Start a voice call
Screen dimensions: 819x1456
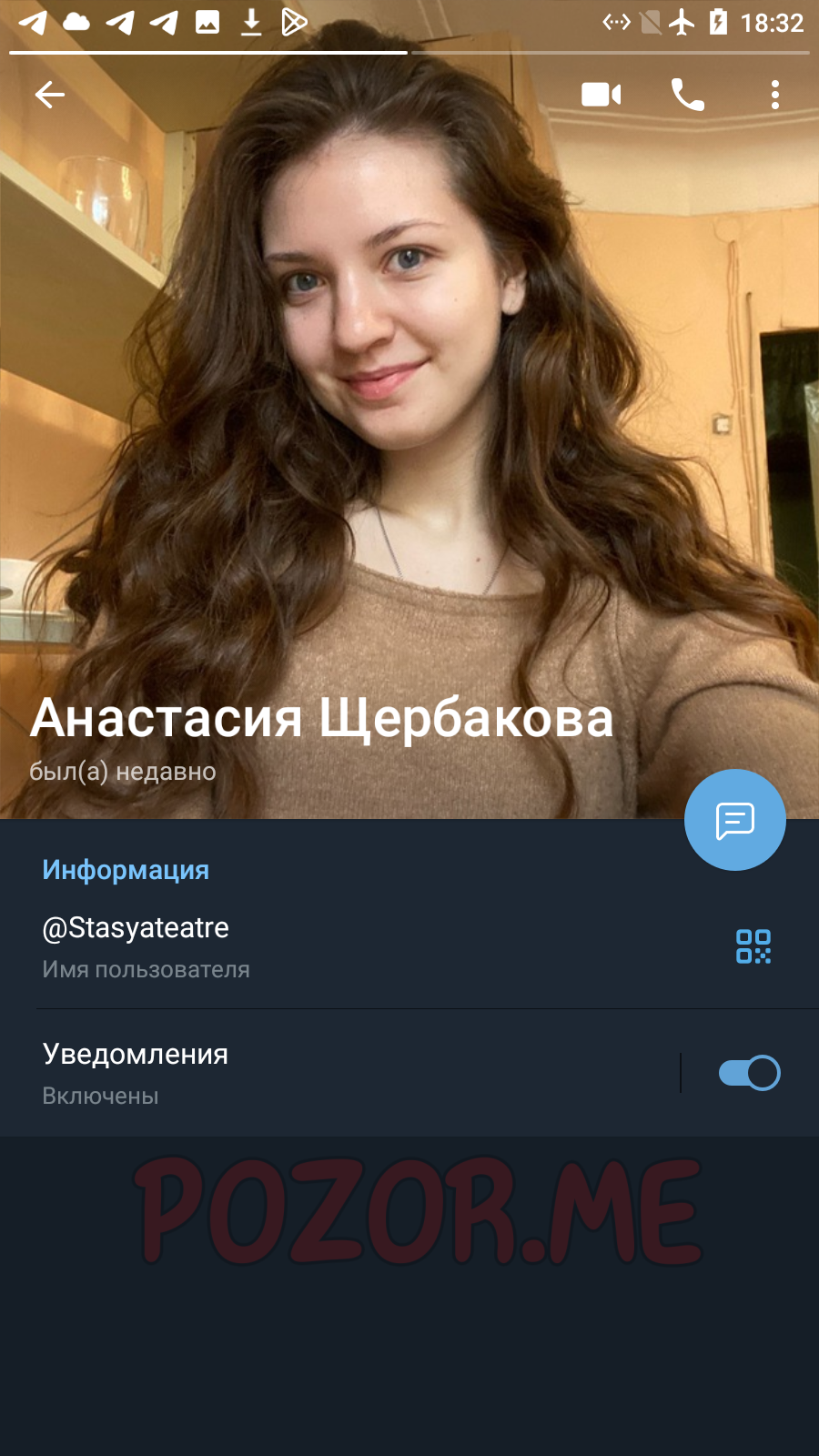tap(688, 95)
